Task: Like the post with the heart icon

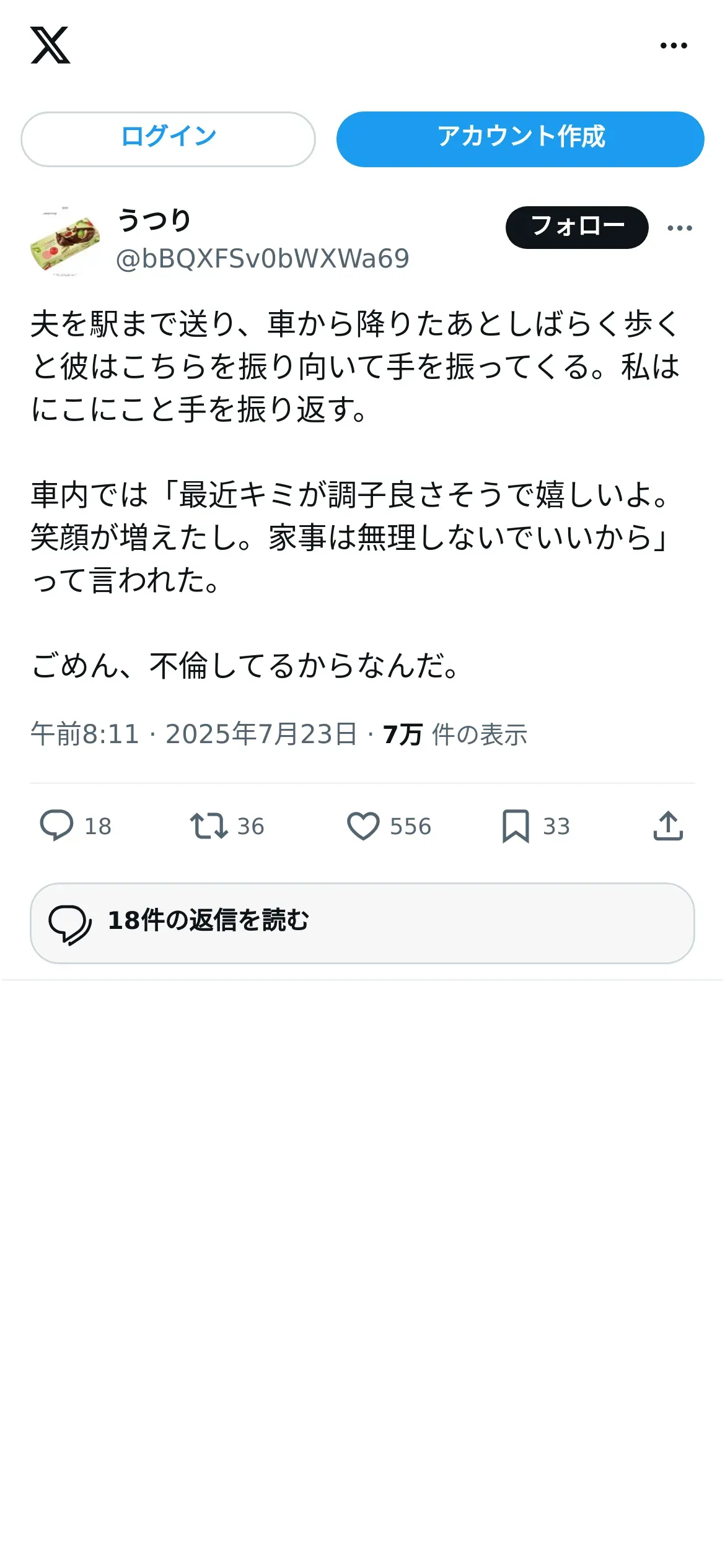Action: (363, 825)
